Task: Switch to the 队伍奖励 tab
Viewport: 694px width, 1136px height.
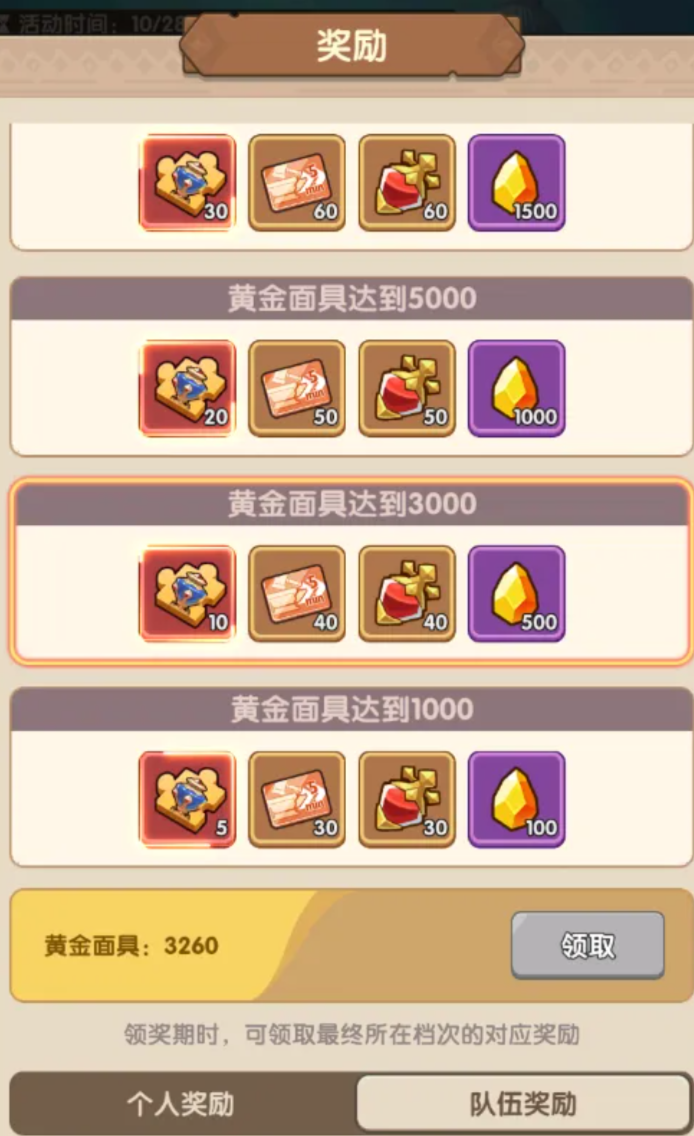Action: 523,1104
